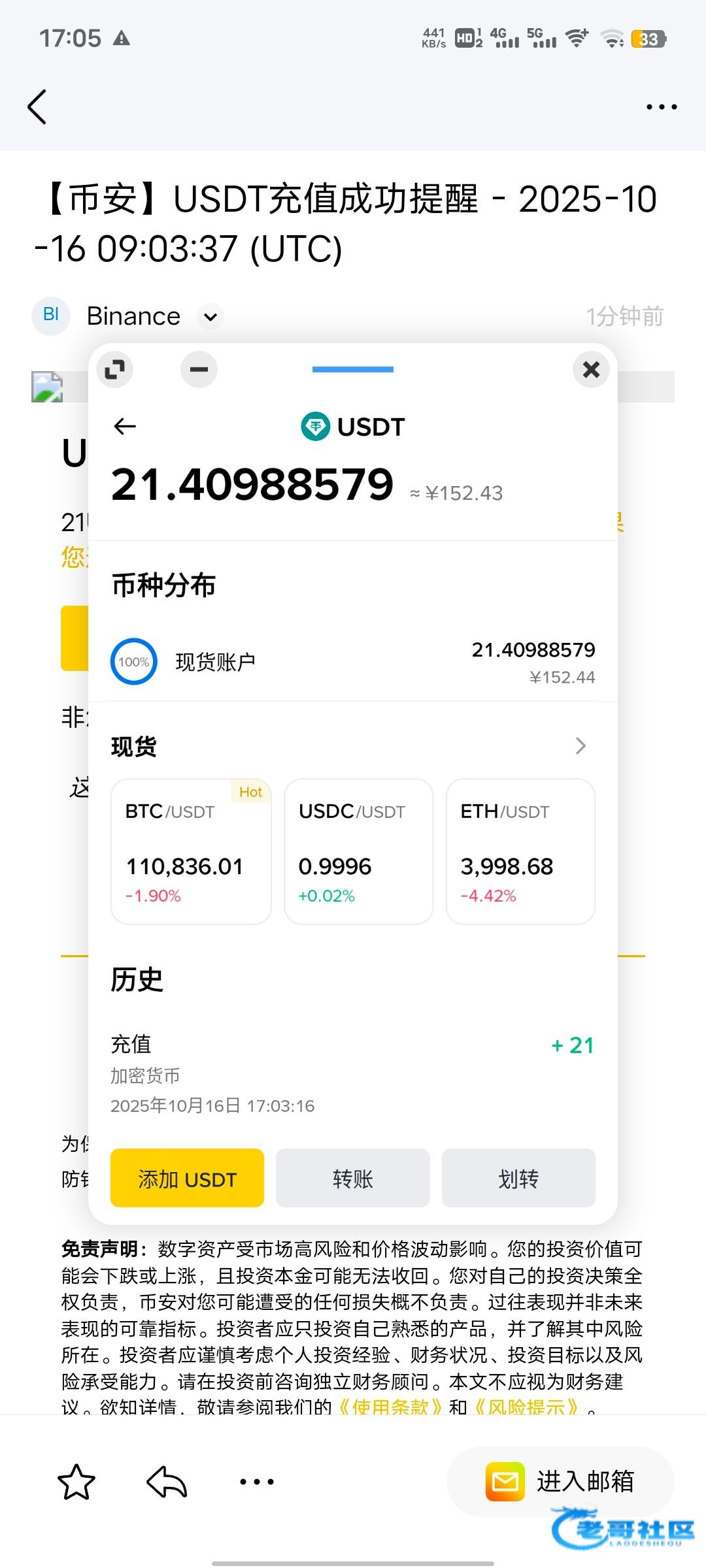Open the BTC/USDT trading pair card

pyautogui.click(x=191, y=851)
